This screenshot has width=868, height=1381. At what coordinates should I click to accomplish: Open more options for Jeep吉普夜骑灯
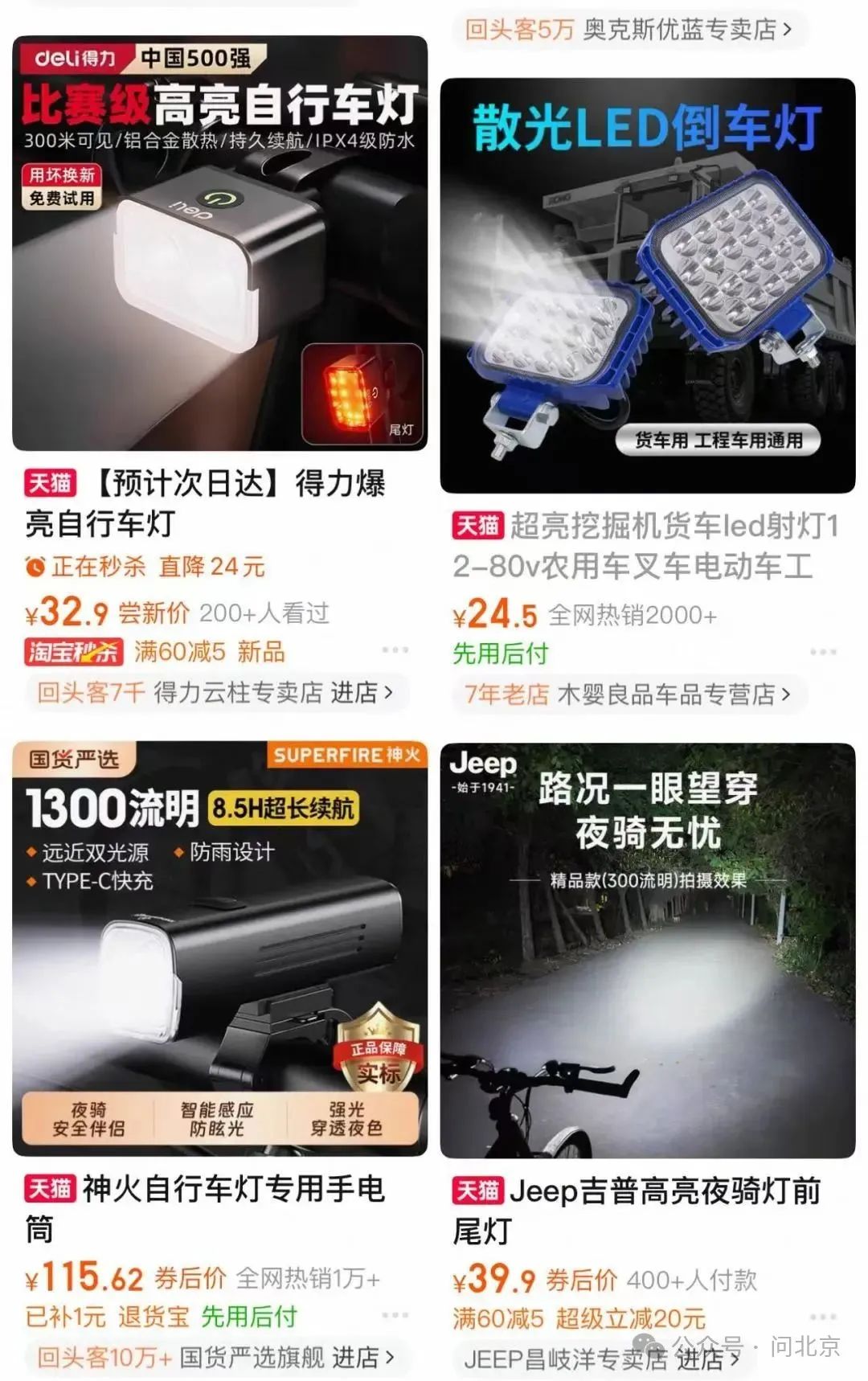coord(823,1317)
